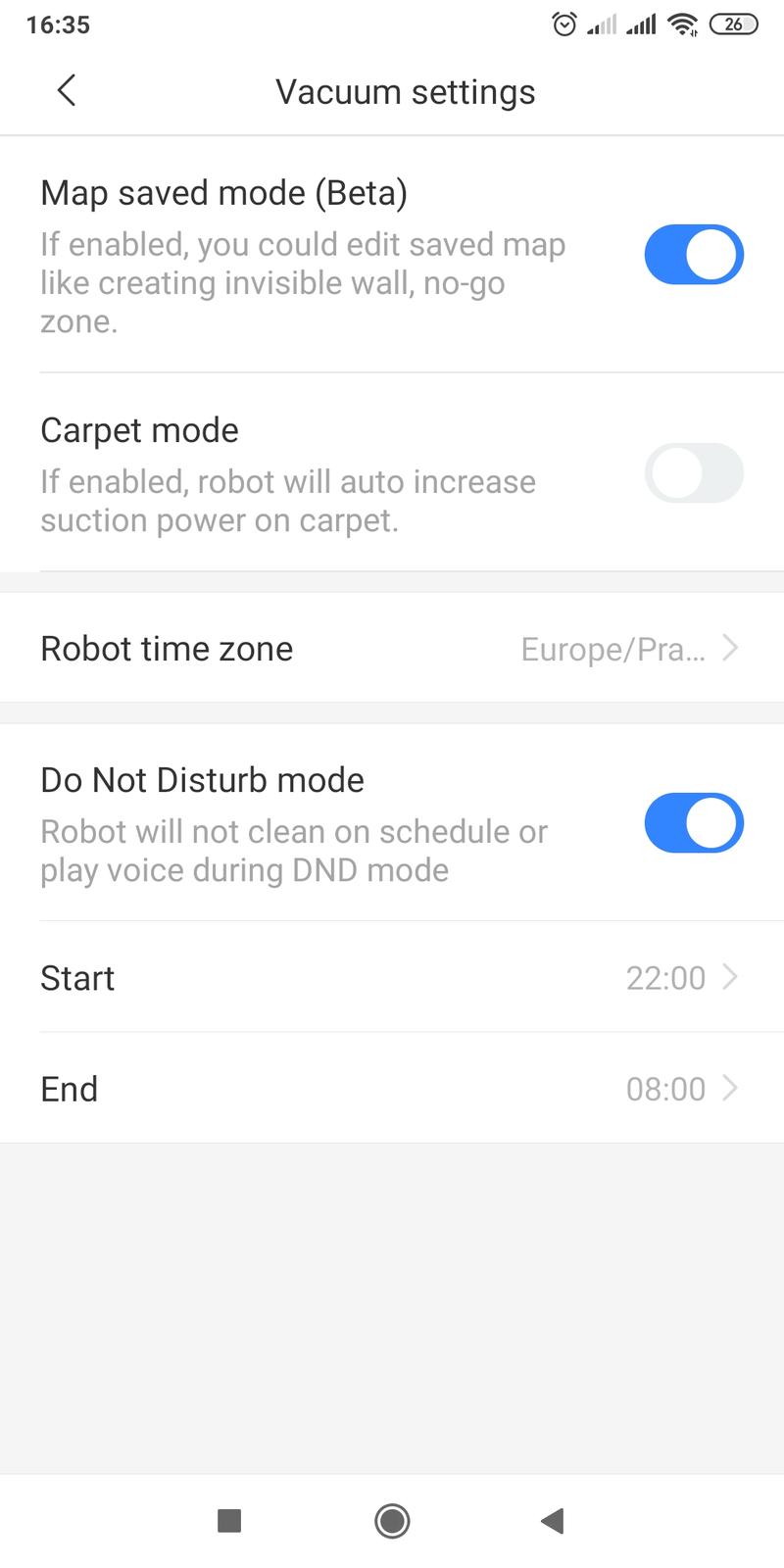Change the DND Start time

(x=392, y=977)
